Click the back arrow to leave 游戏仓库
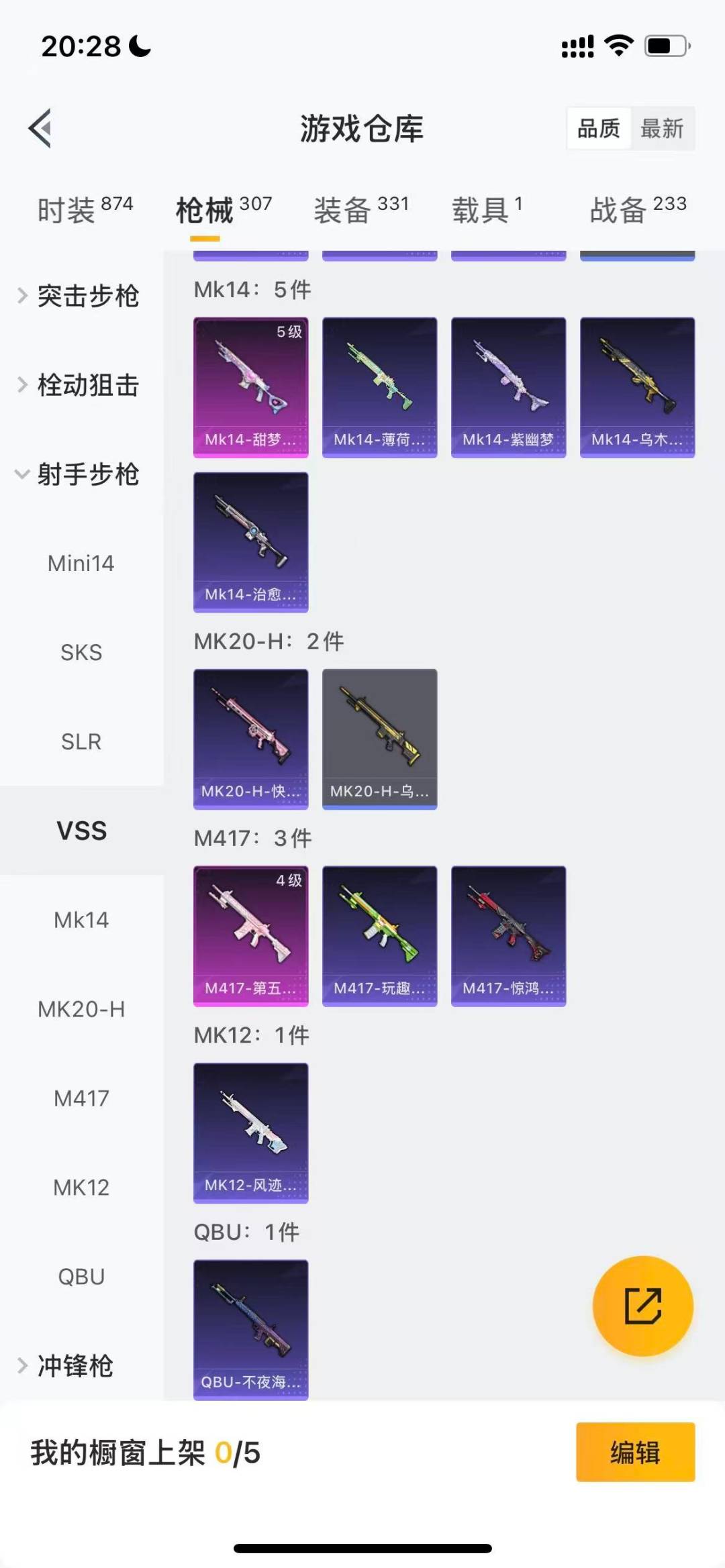This screenshot has height=1568, width=725. point(40,129)
